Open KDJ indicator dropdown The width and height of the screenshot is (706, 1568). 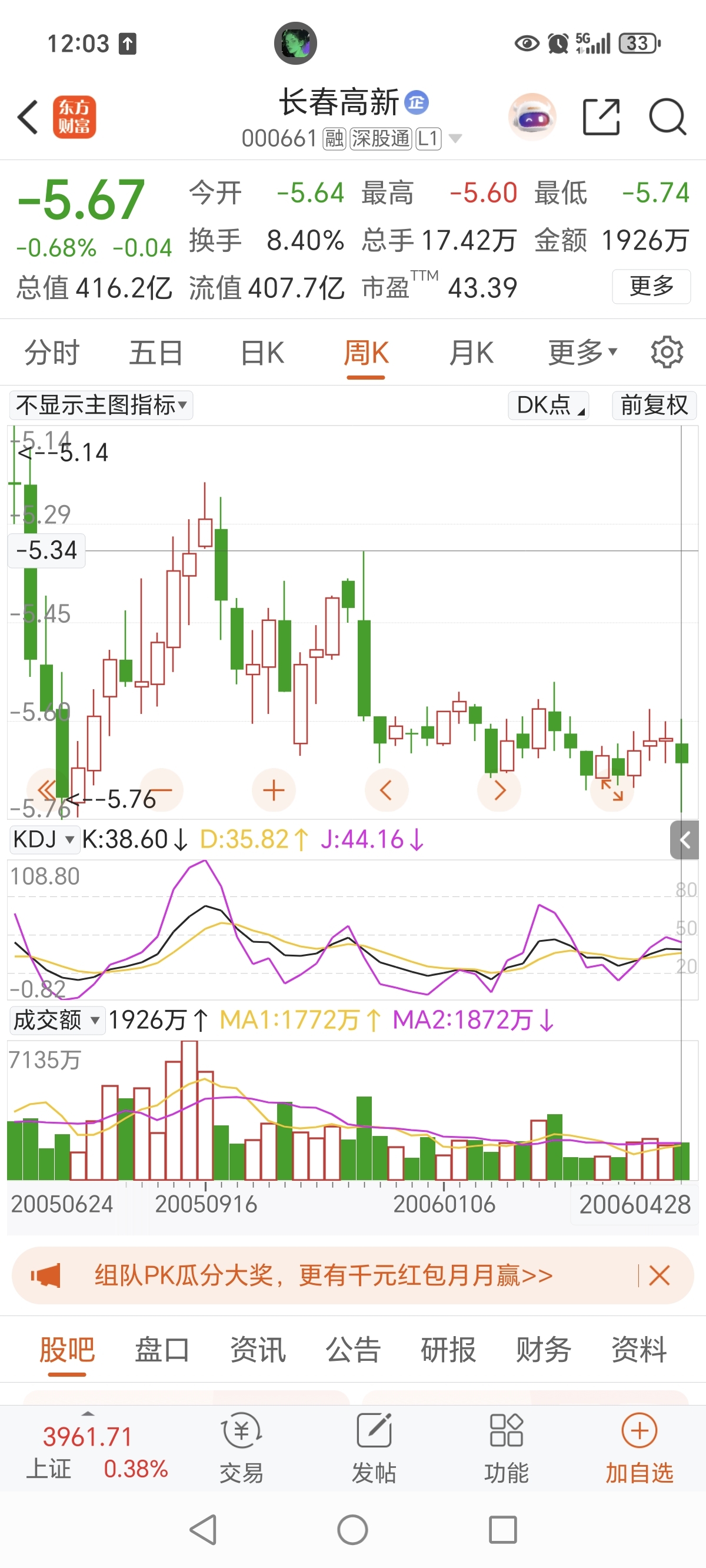pos(42,839)
